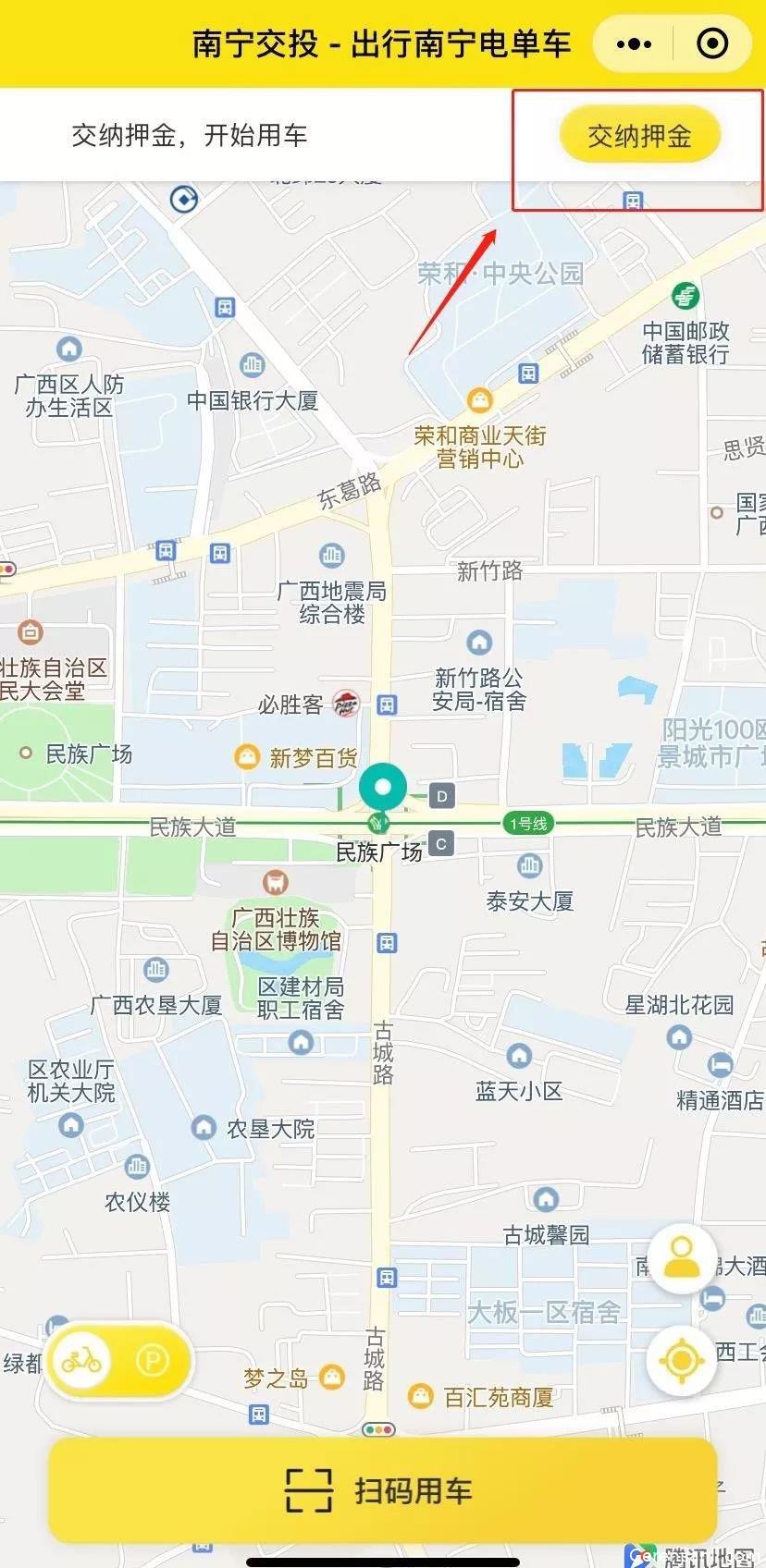
Task: Tap the 交纳押金 deposit button
Action: tap(639, 136)
